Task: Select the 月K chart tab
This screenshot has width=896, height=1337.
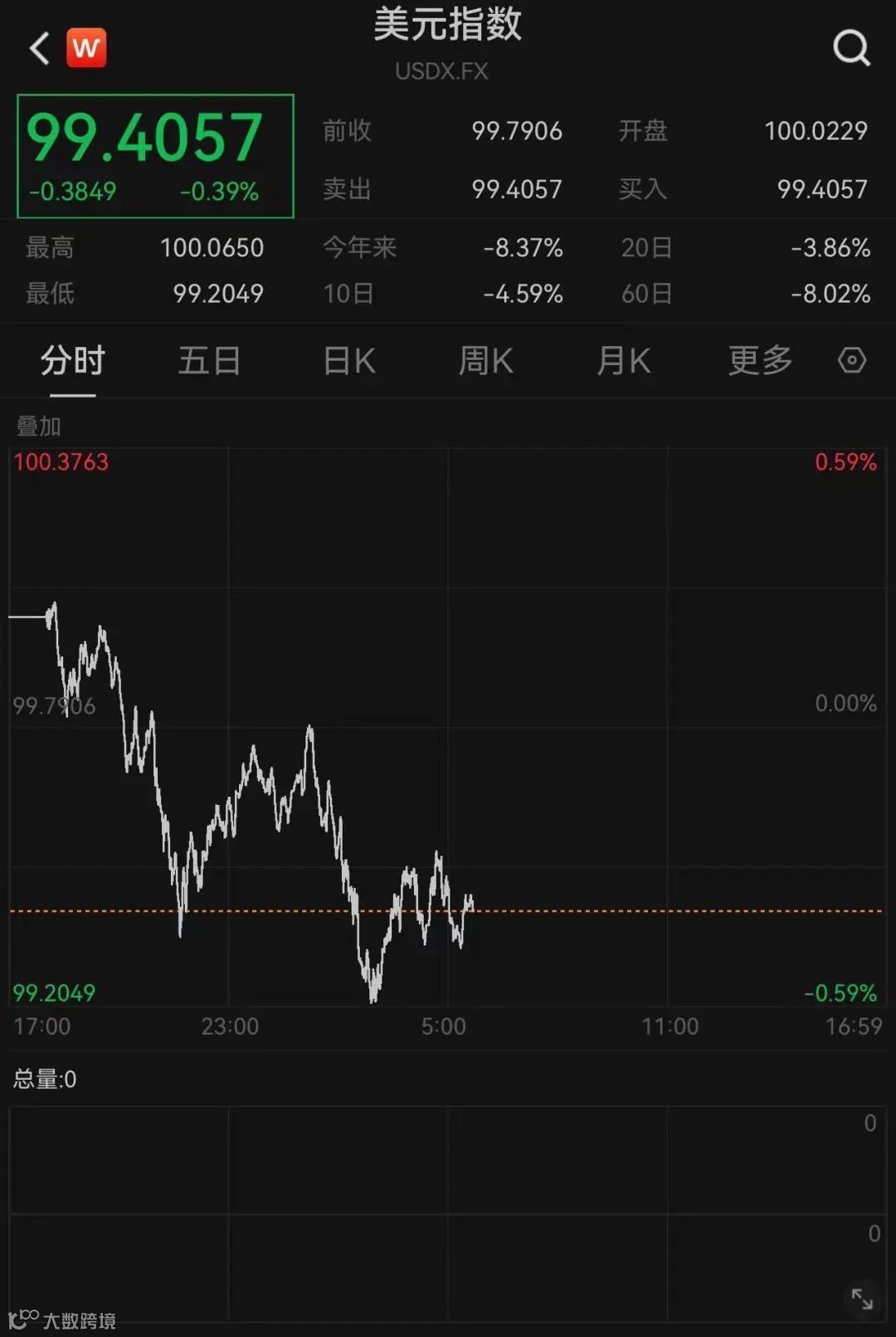Action: pyautogui.click(x=624, y=361)
